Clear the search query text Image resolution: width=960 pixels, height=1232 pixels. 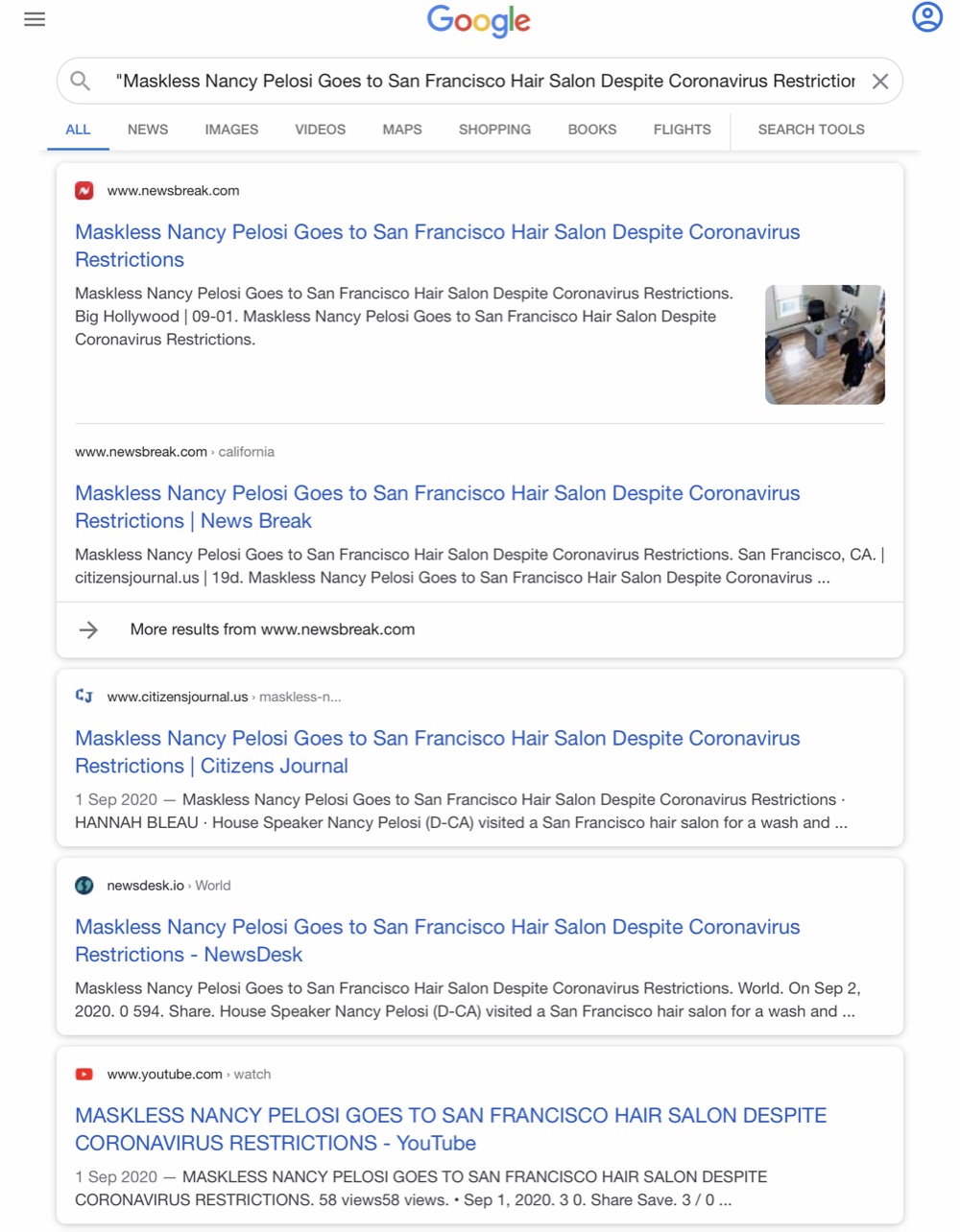click(x=880, y=82)
